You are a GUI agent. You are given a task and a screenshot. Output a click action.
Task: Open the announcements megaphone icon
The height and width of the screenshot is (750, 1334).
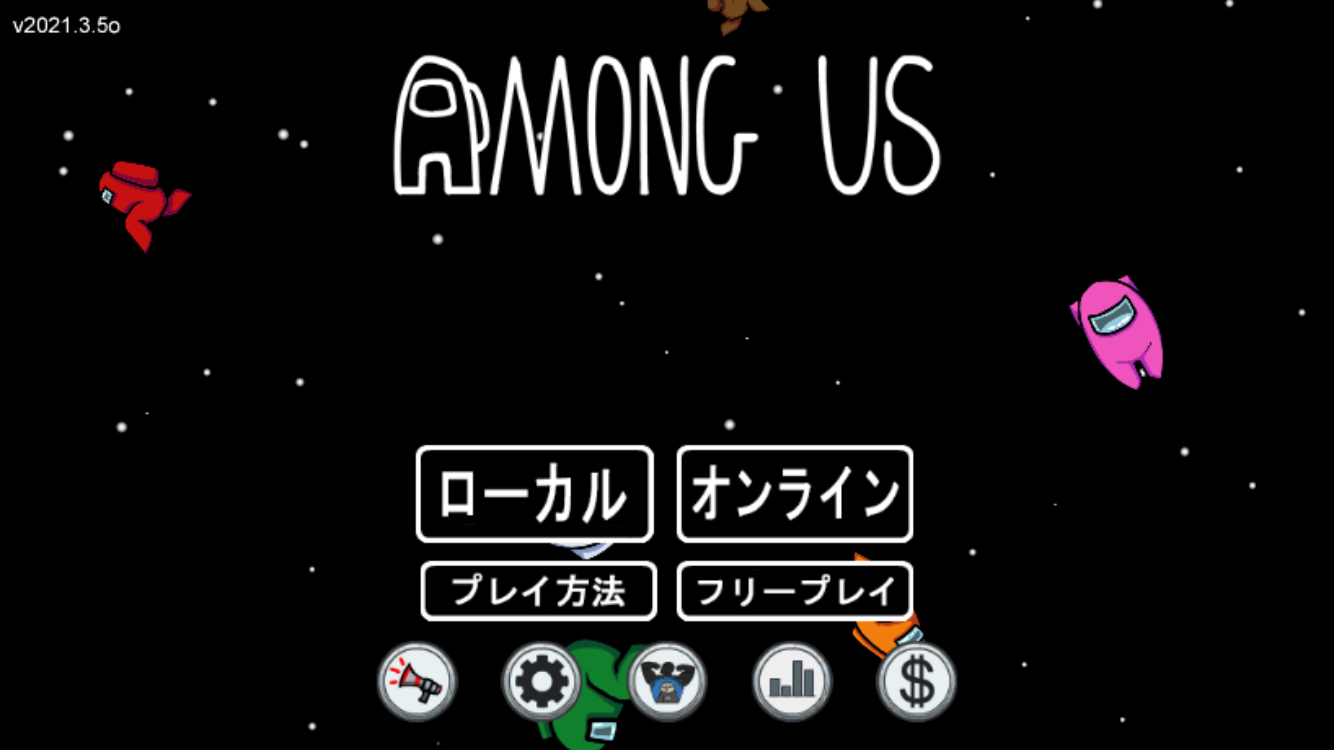click(x=417, y=682)
